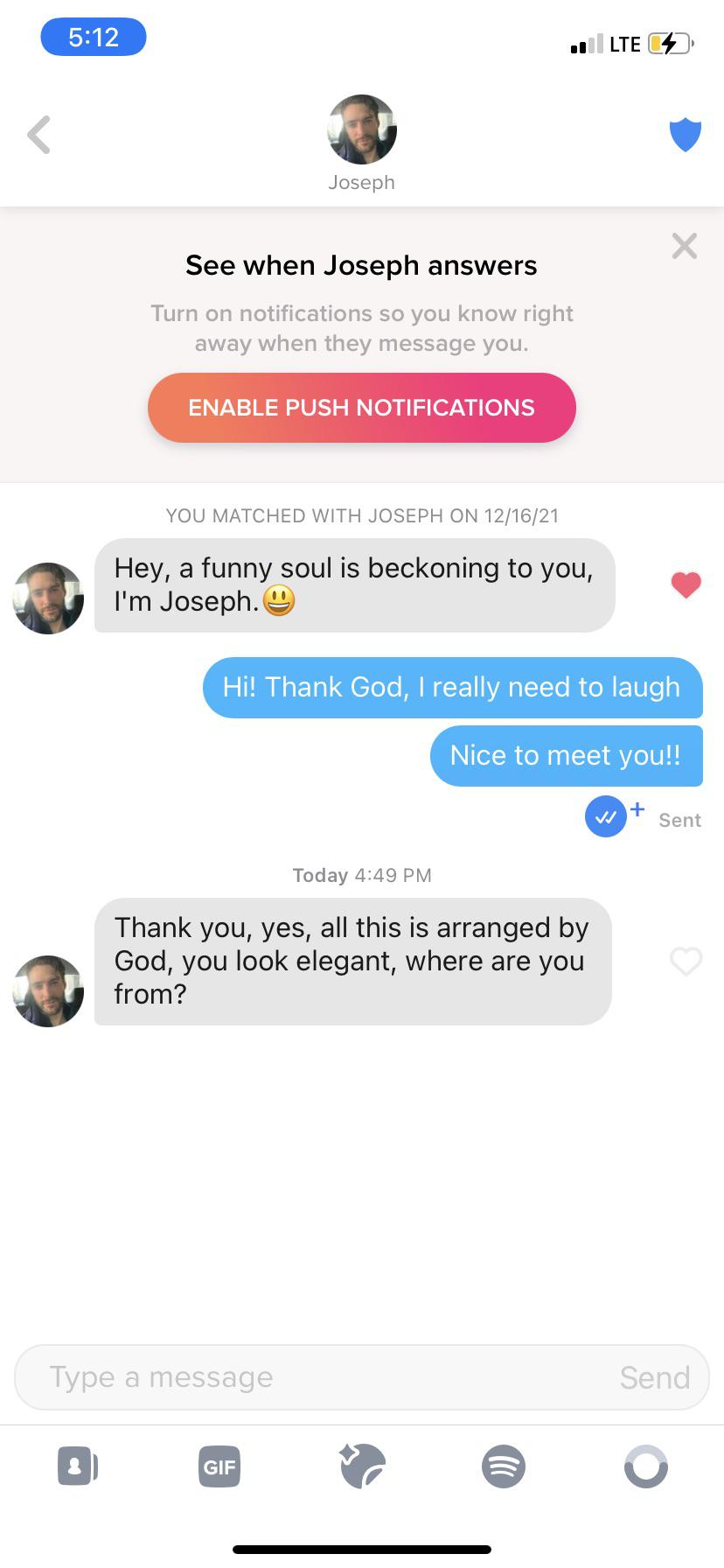Image resolution: width=724 pixels, height=1568 pixels.
Task: Open Joseph's avatar beside the latest message
Action: [x=48, y=990]
